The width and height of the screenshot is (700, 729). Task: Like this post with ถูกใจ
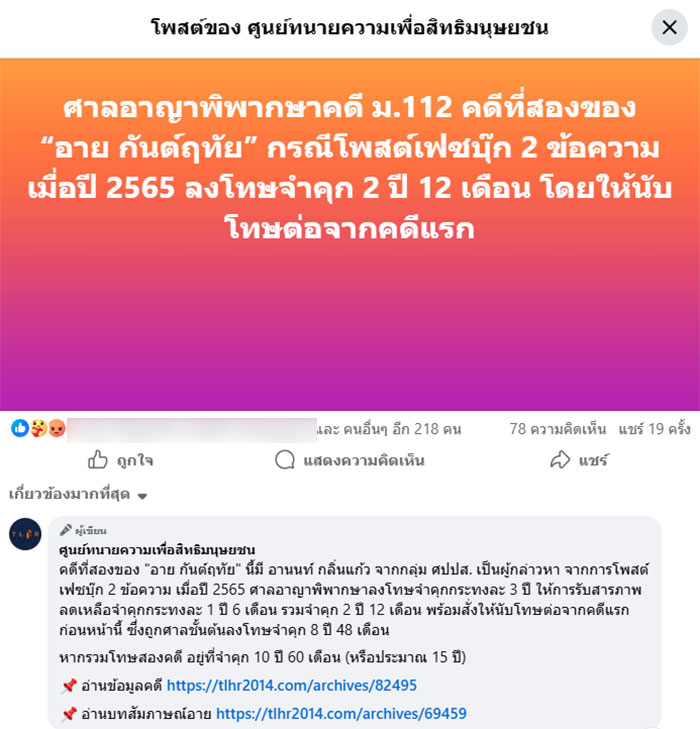[120, 460]
